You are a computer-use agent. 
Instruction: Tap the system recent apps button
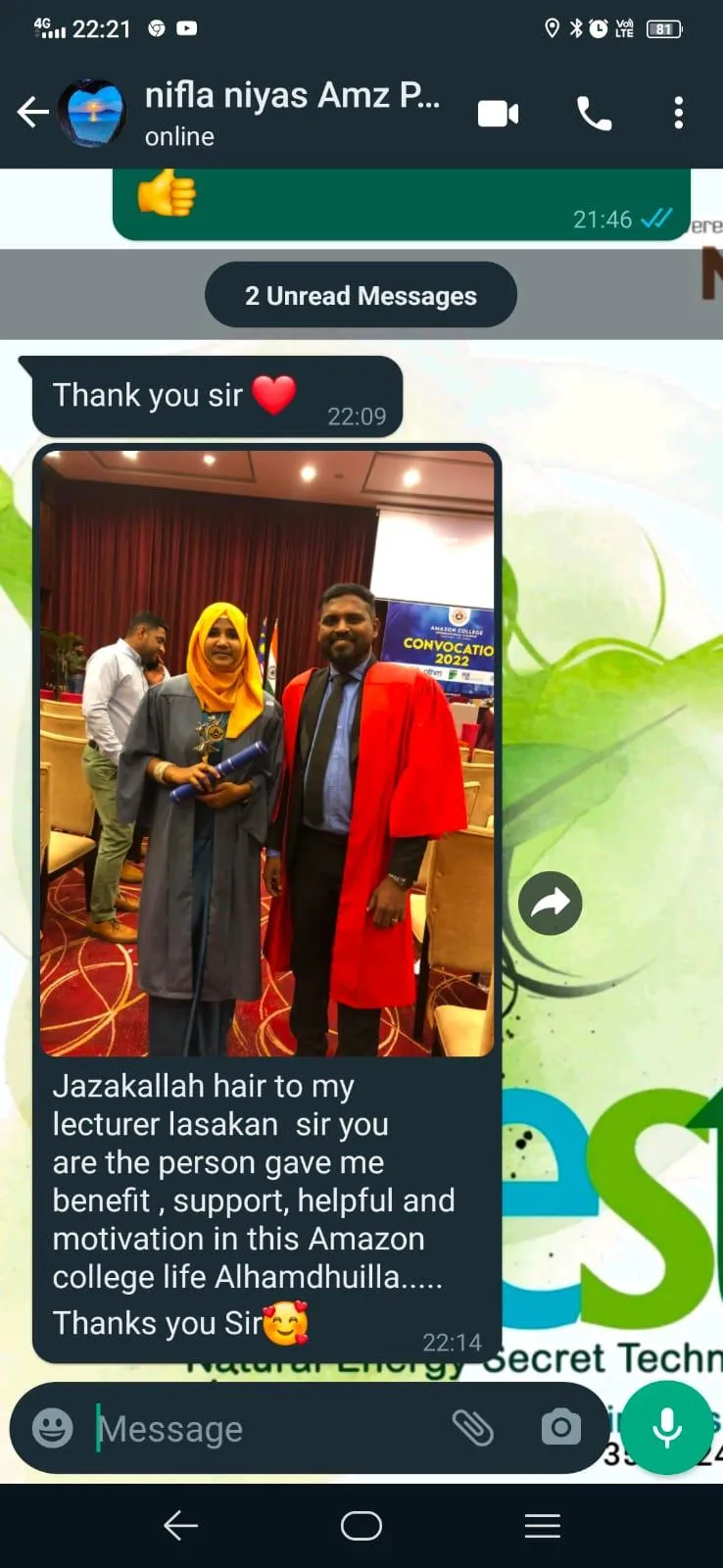[x=542, y=1526]
